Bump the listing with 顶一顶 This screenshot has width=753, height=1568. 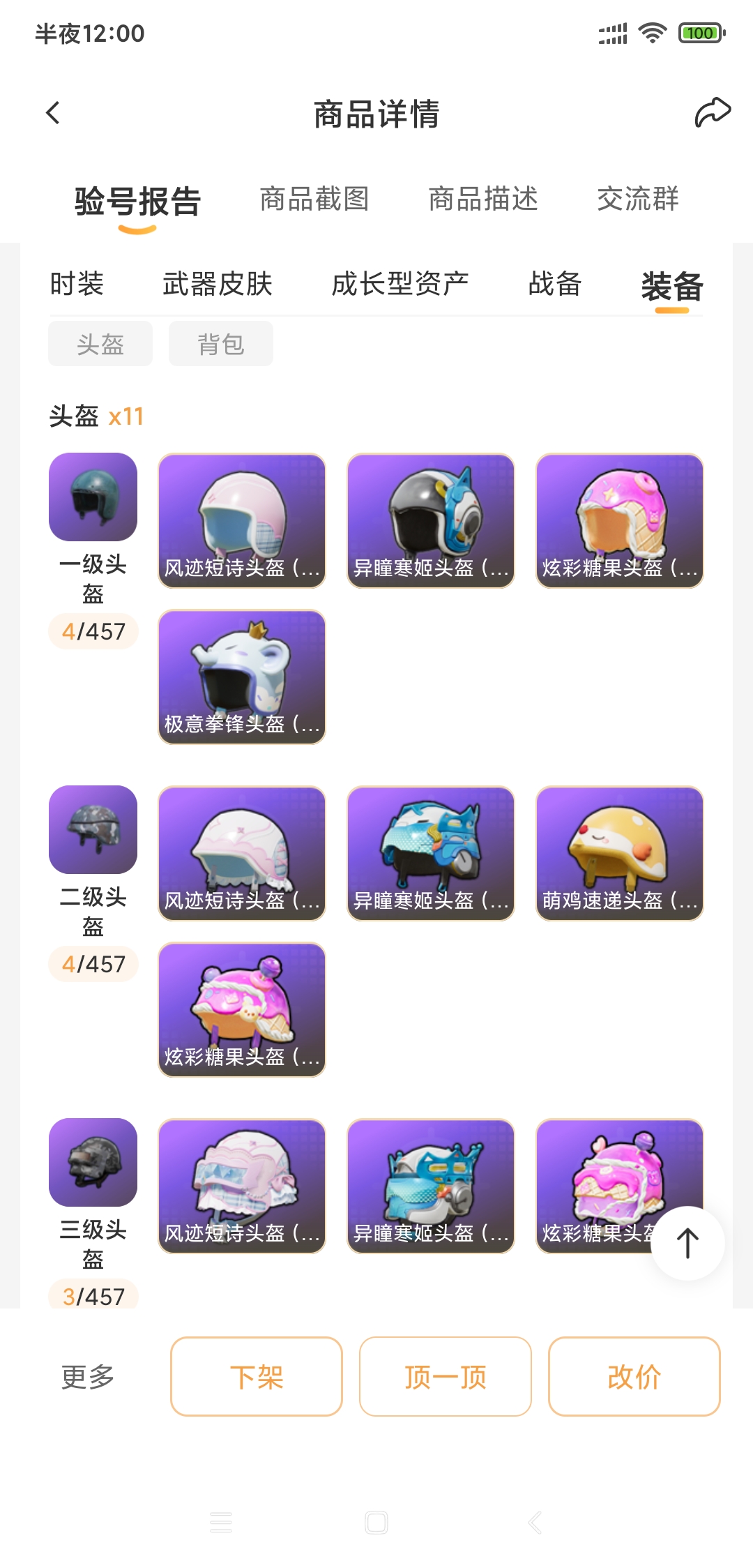[x=446, y=1377]
